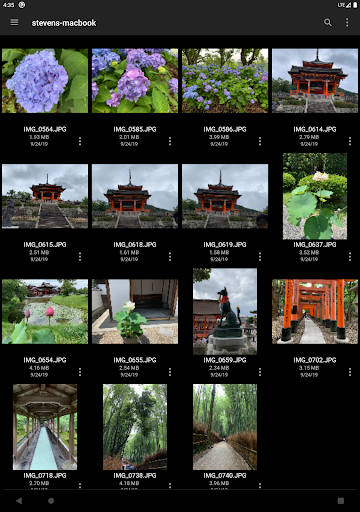Show more options for IMG_0618.JPG
Viewport: 360px width, 512px height.
point(170,257)
